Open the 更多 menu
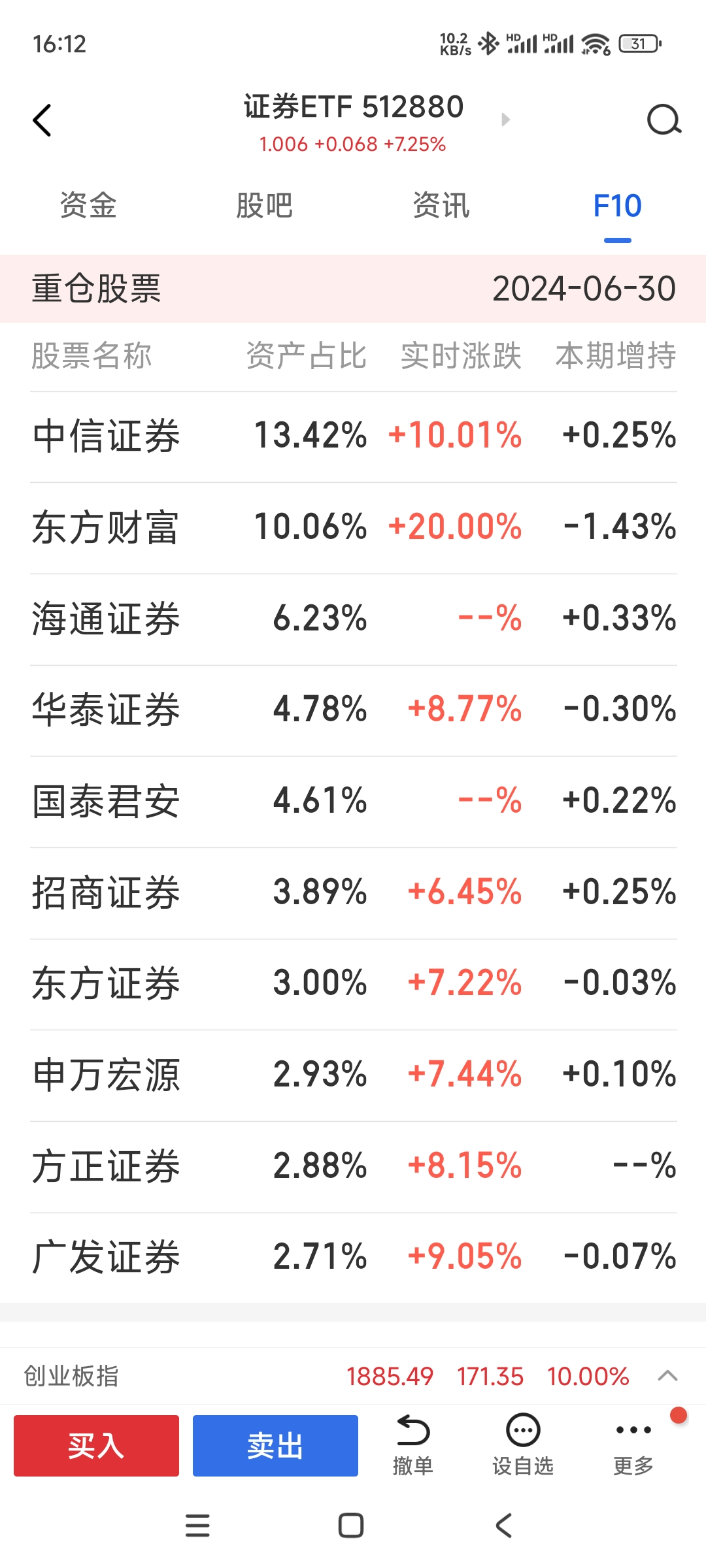 pos(633,1445)
